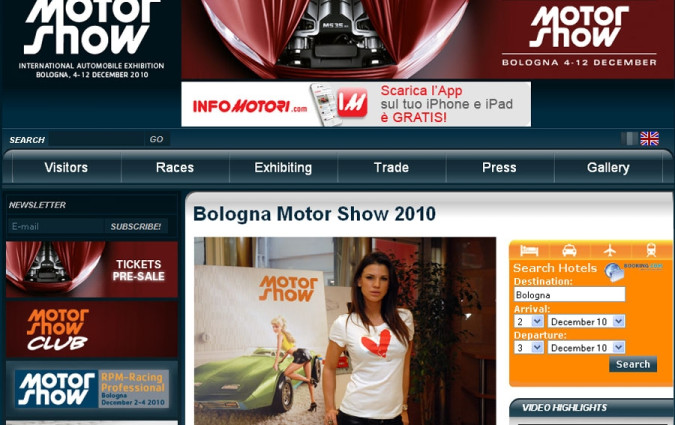Screen dimensions: 675x425
Task: Open the Press section
Action: 499,168
